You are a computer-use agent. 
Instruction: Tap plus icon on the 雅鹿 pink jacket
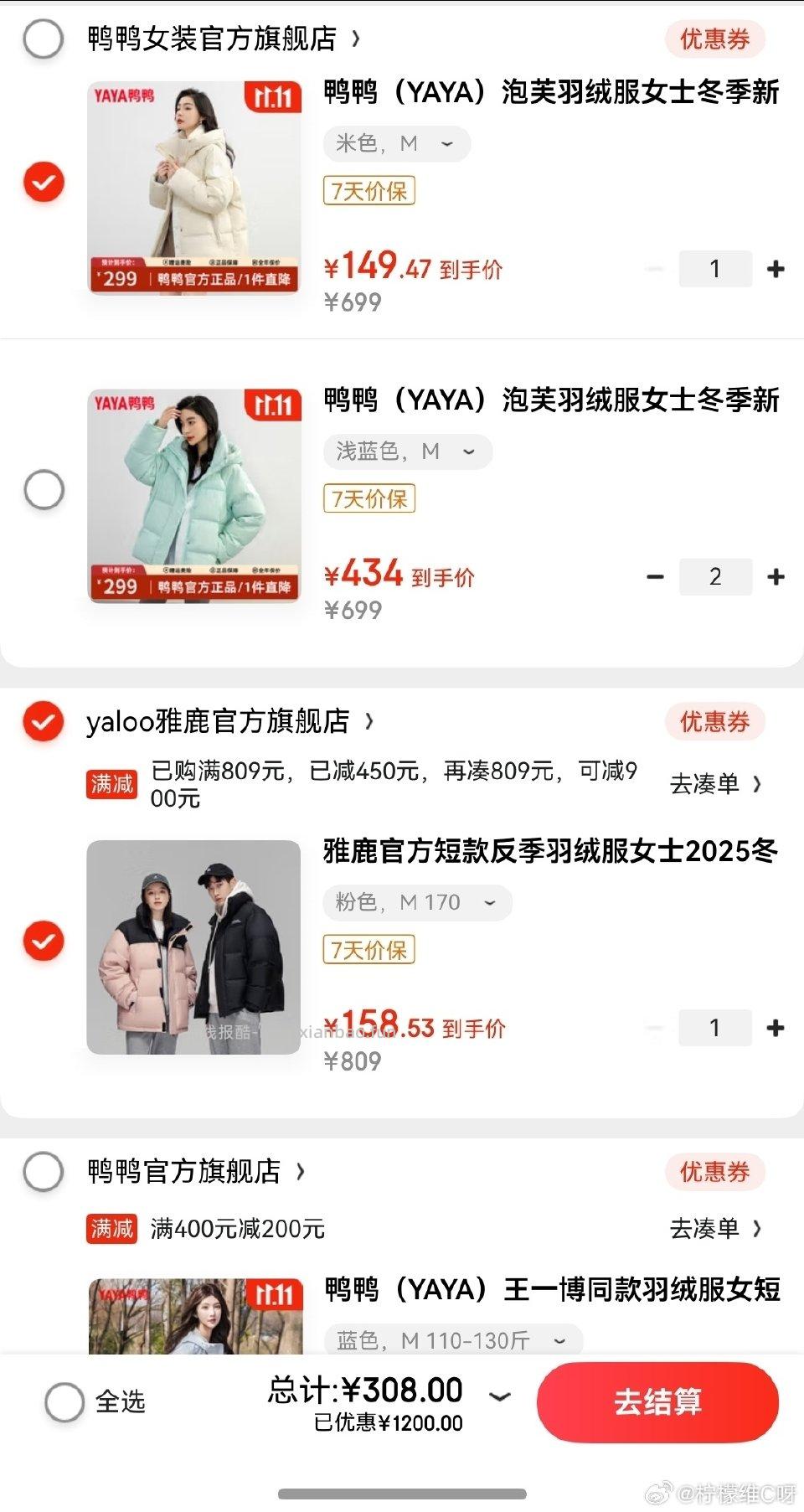(775, 1027)
